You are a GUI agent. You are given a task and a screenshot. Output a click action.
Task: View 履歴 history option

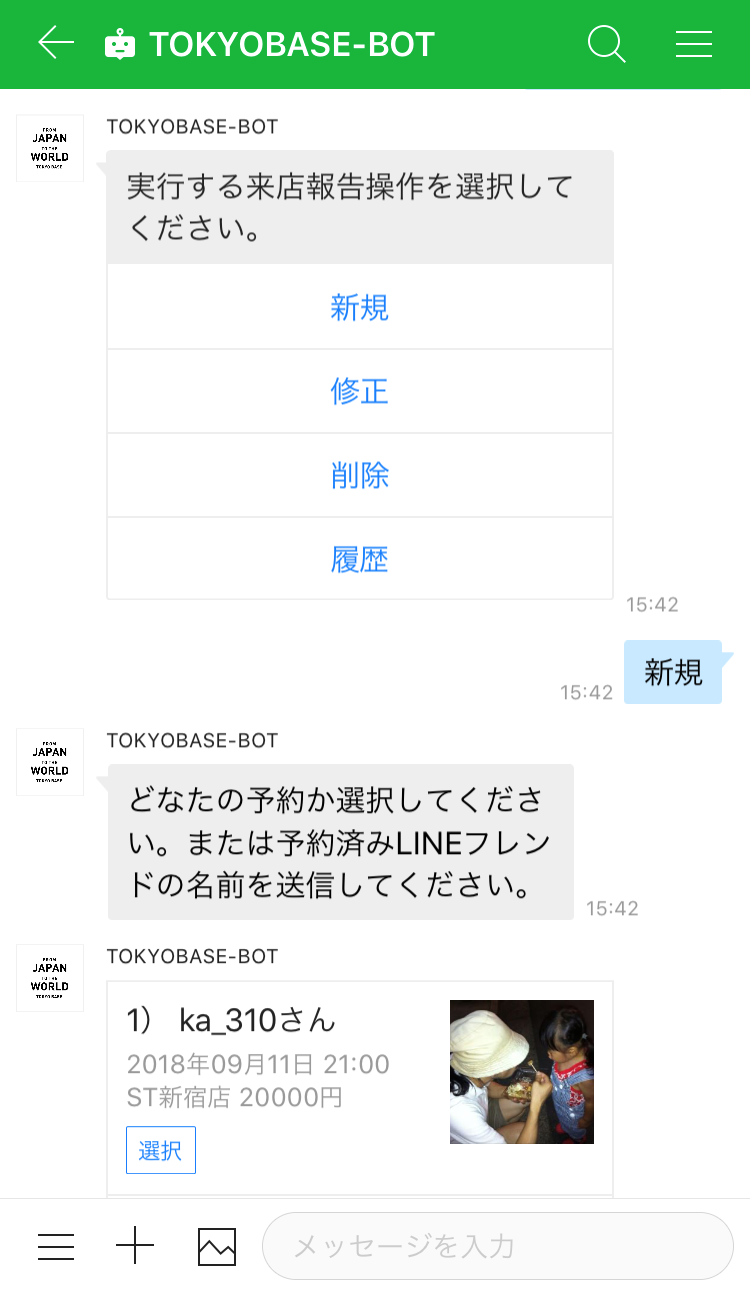(x=359, y=559)
